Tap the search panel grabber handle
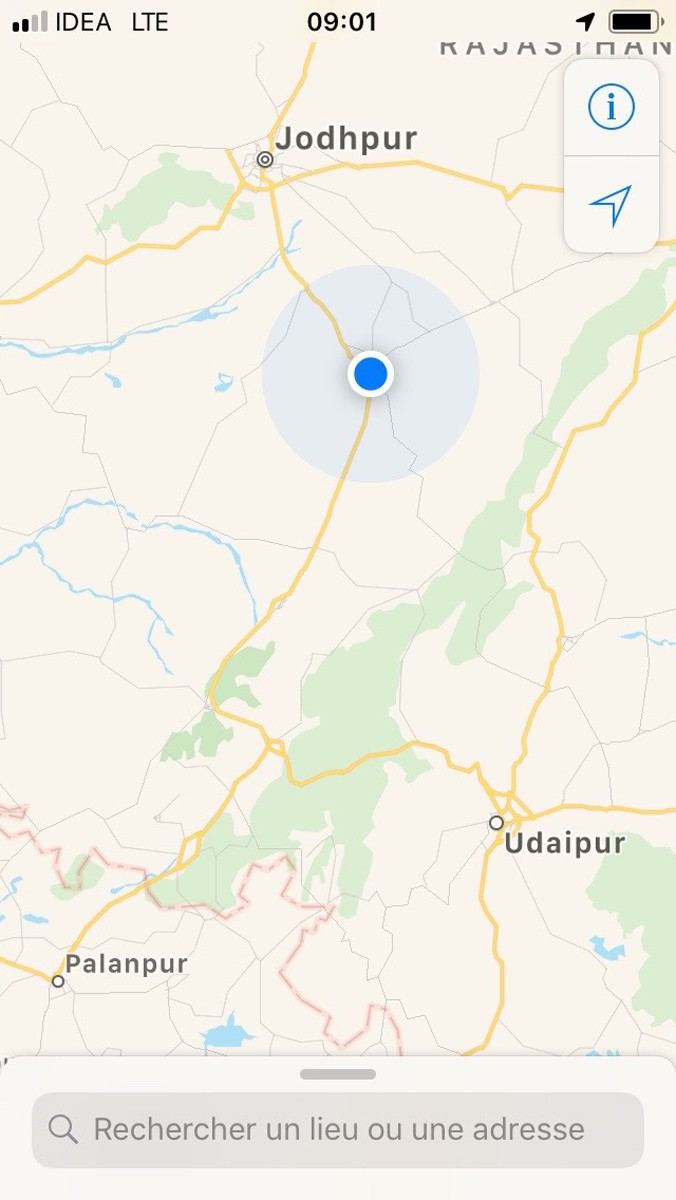The height and width of the screenshot is (1200, 676). pyautogui.click(x=338, y=1074)
